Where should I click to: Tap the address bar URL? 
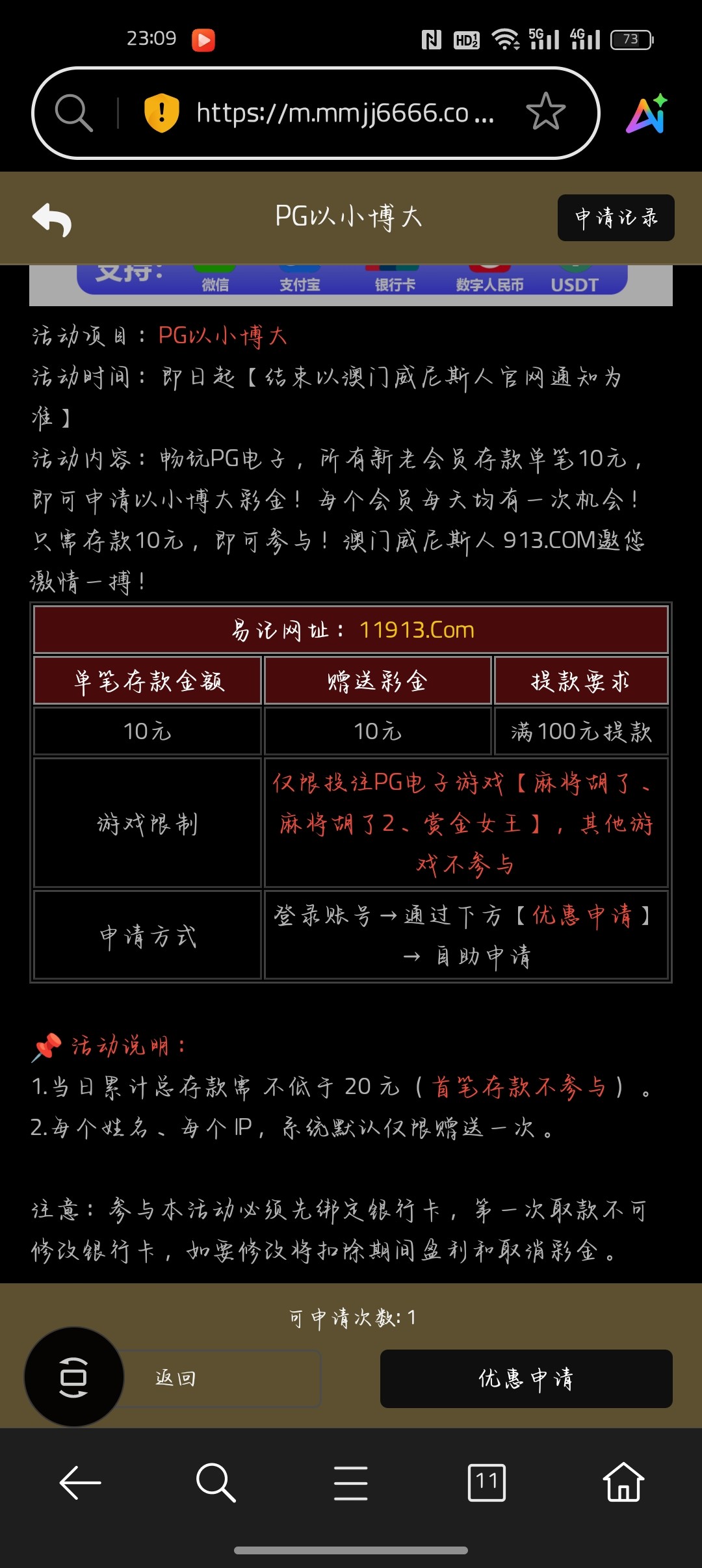coord(344,114)
